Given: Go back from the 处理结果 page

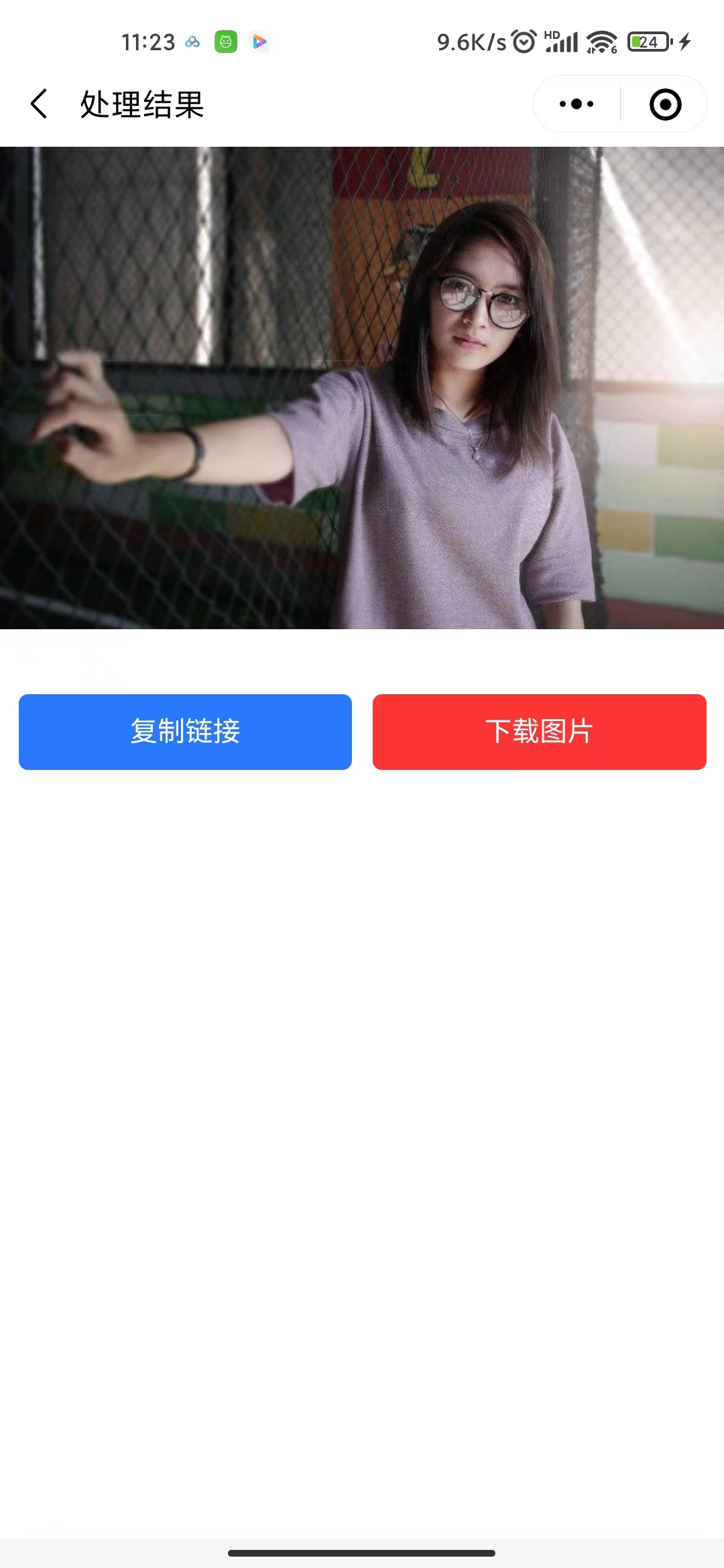Looking at the screenshot, I should (x=39, y=104).
